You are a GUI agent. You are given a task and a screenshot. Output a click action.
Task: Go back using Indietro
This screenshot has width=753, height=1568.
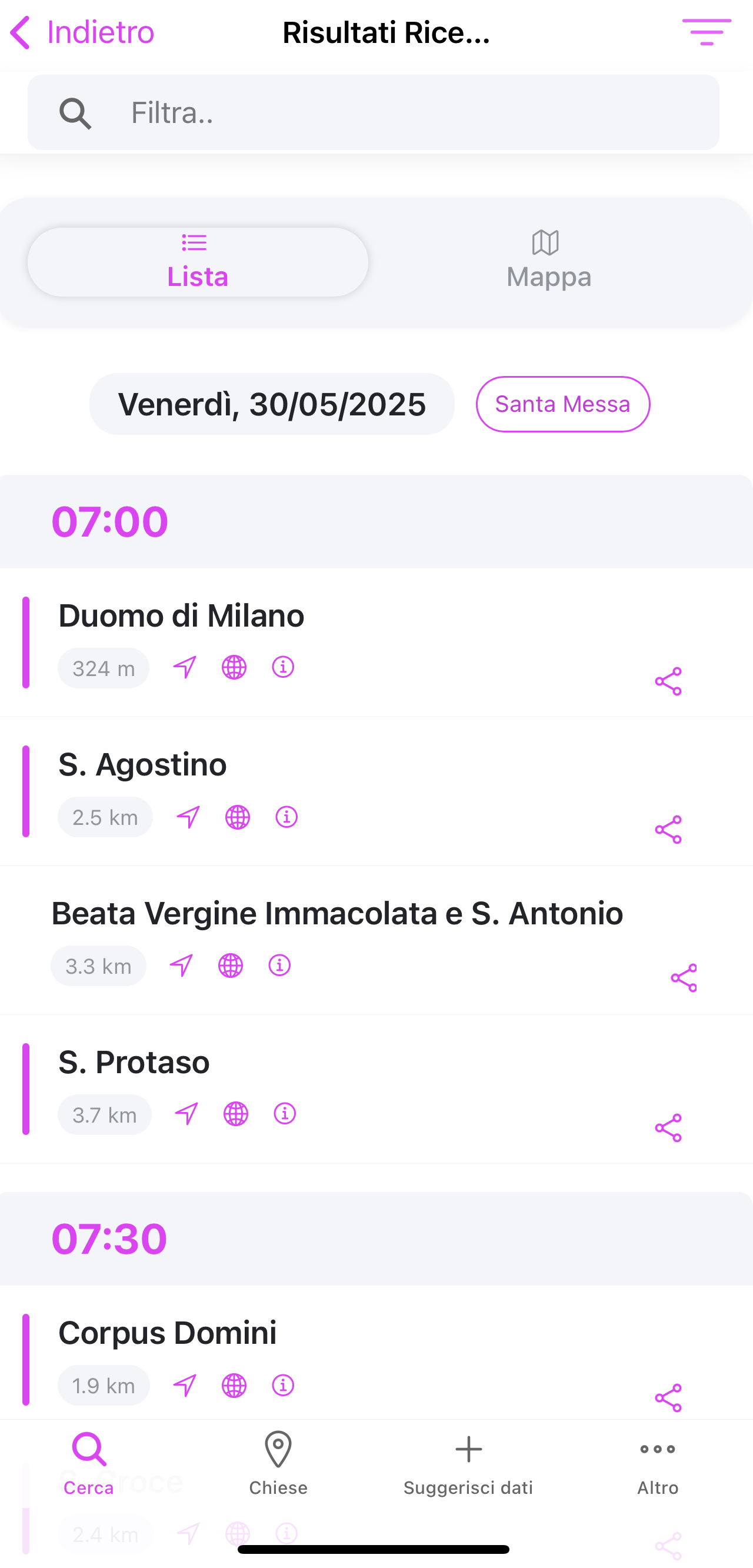click(82, 32)
